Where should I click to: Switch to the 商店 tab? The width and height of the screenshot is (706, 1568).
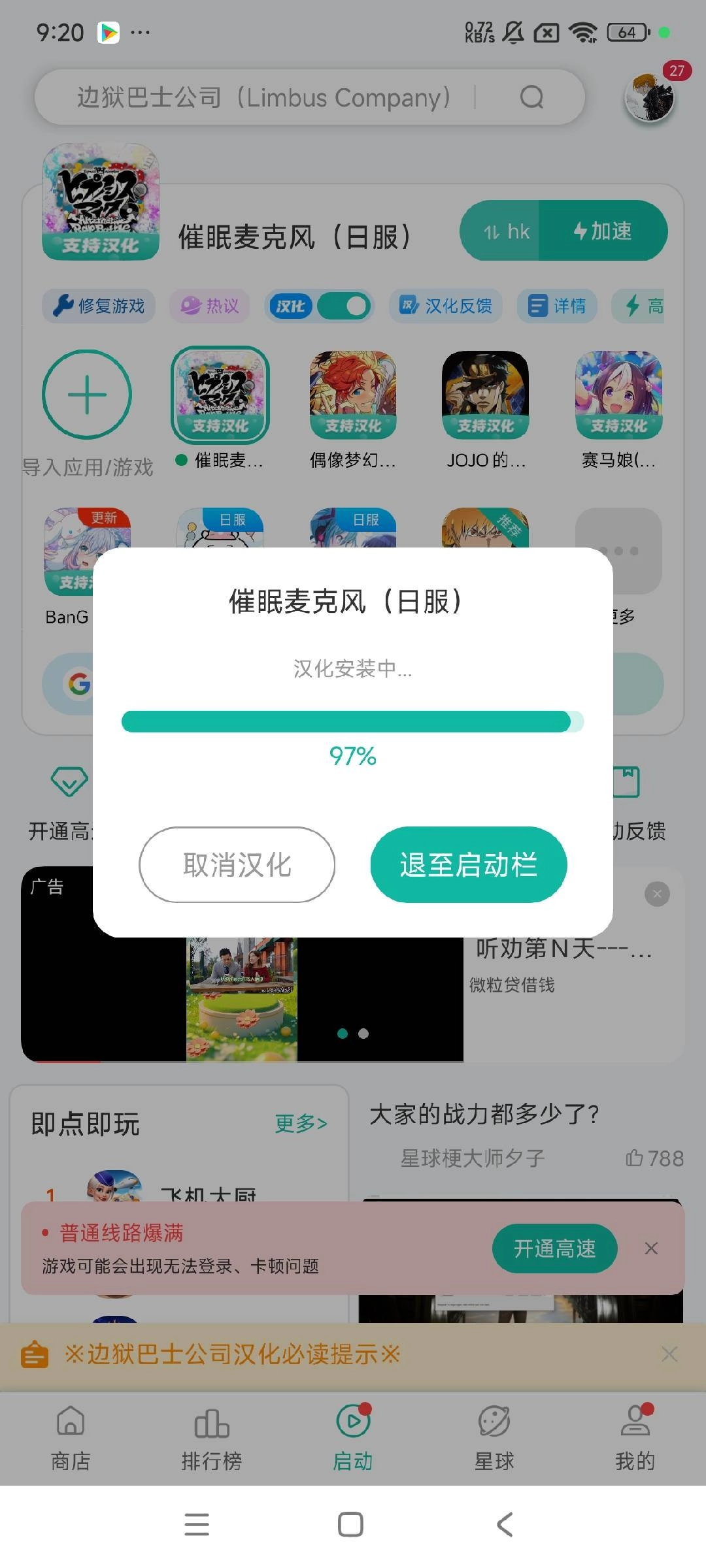click(x=71, y=1439)
